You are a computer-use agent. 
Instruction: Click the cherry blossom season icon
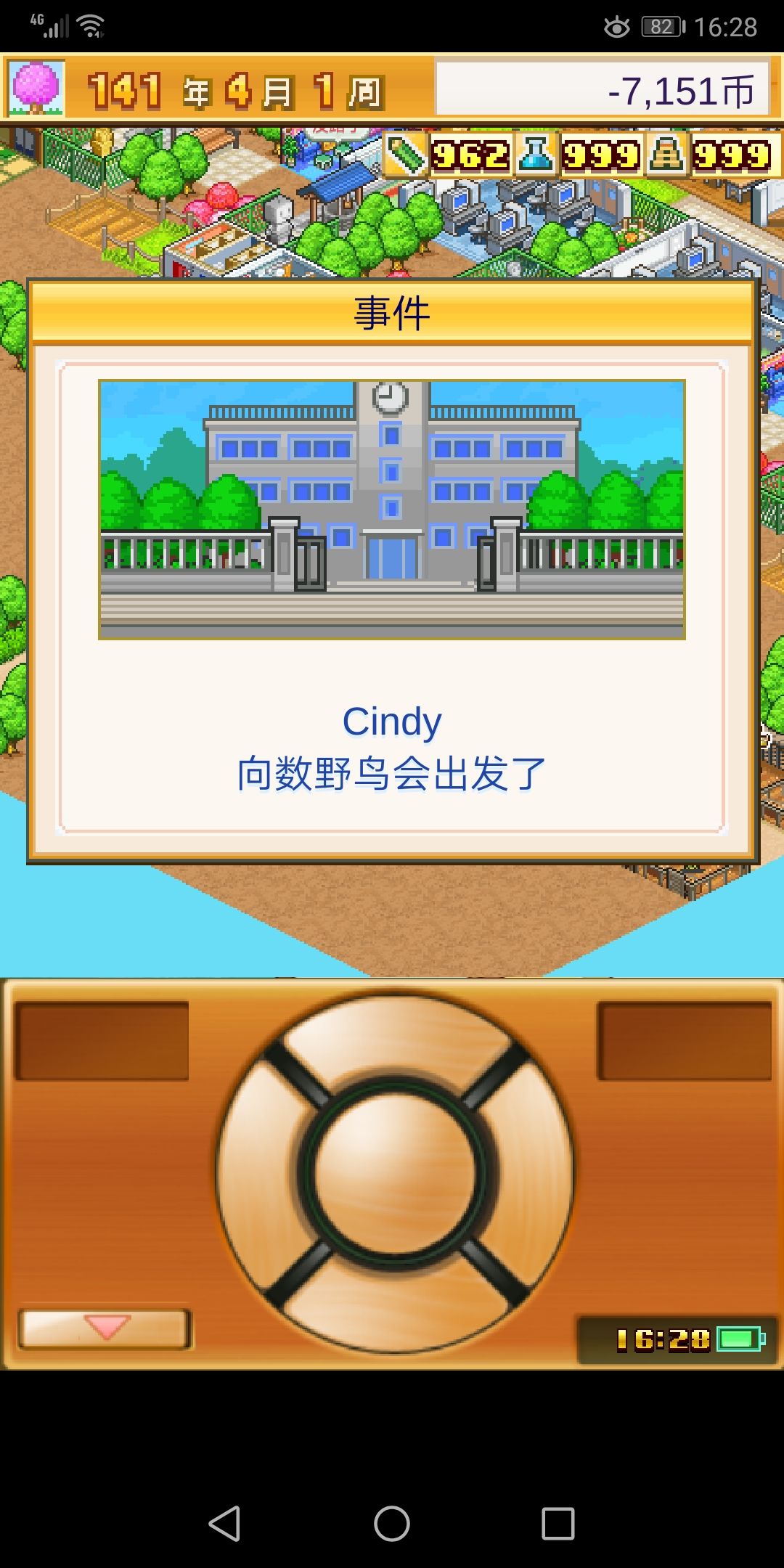point(36,89)
